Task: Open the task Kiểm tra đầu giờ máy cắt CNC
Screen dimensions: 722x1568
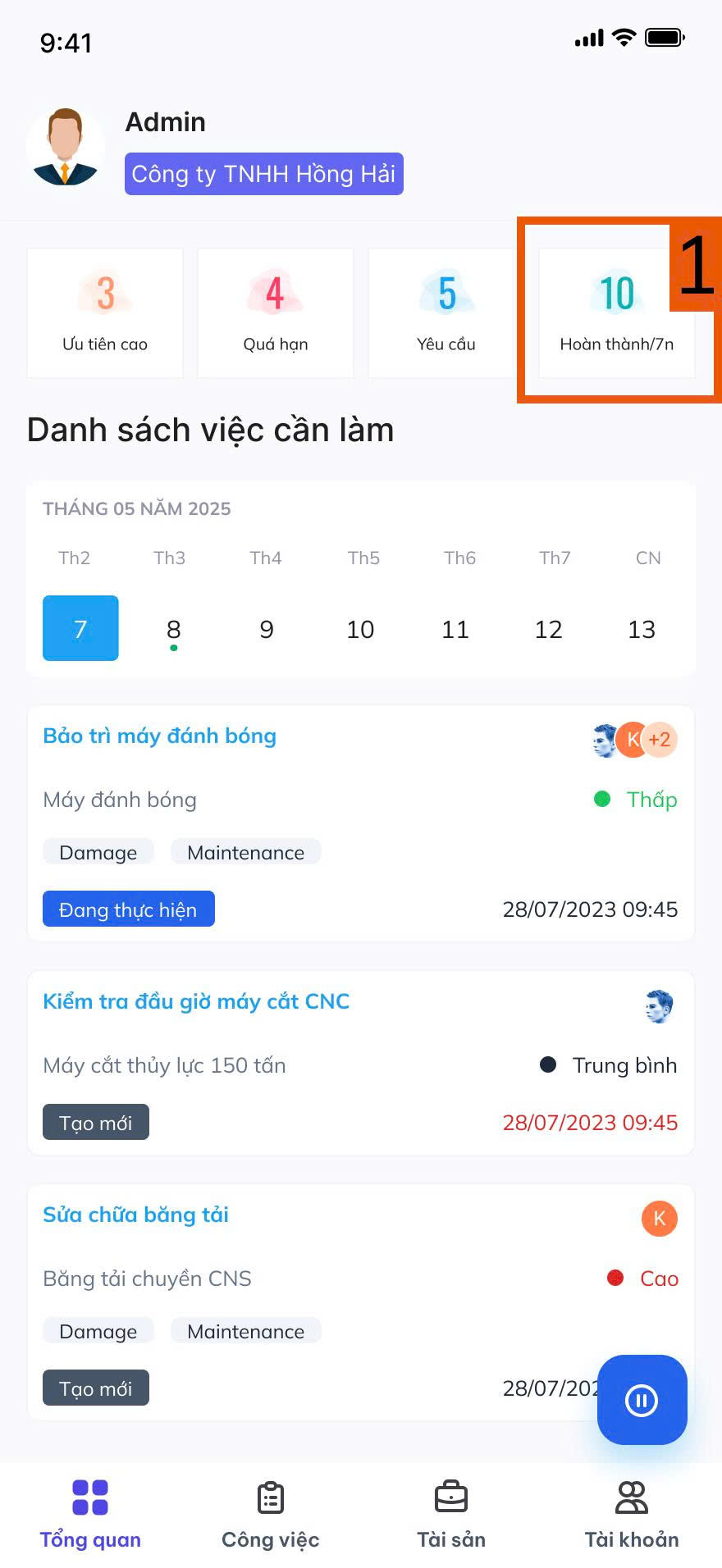Action: coord(196,1001)
